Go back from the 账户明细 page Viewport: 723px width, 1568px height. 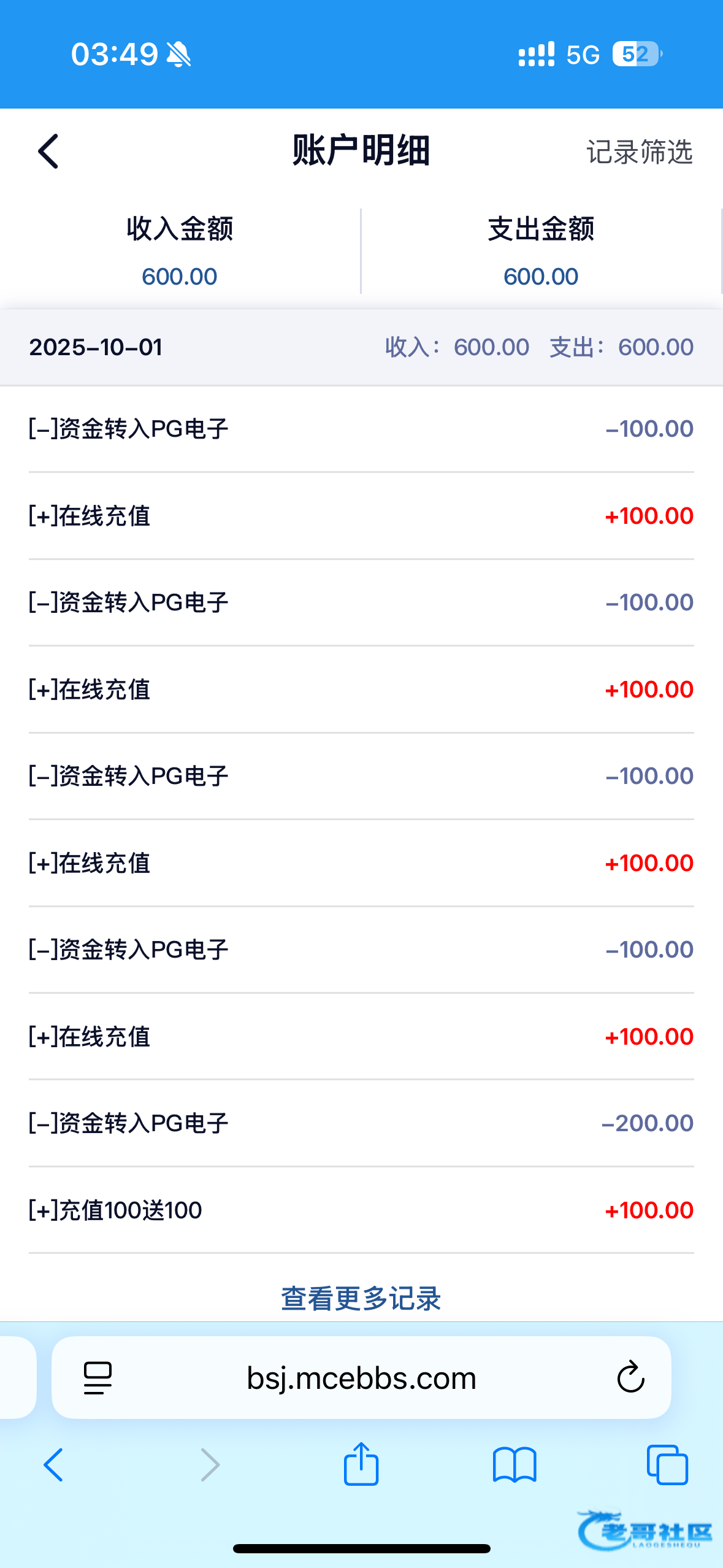(48, 151)
